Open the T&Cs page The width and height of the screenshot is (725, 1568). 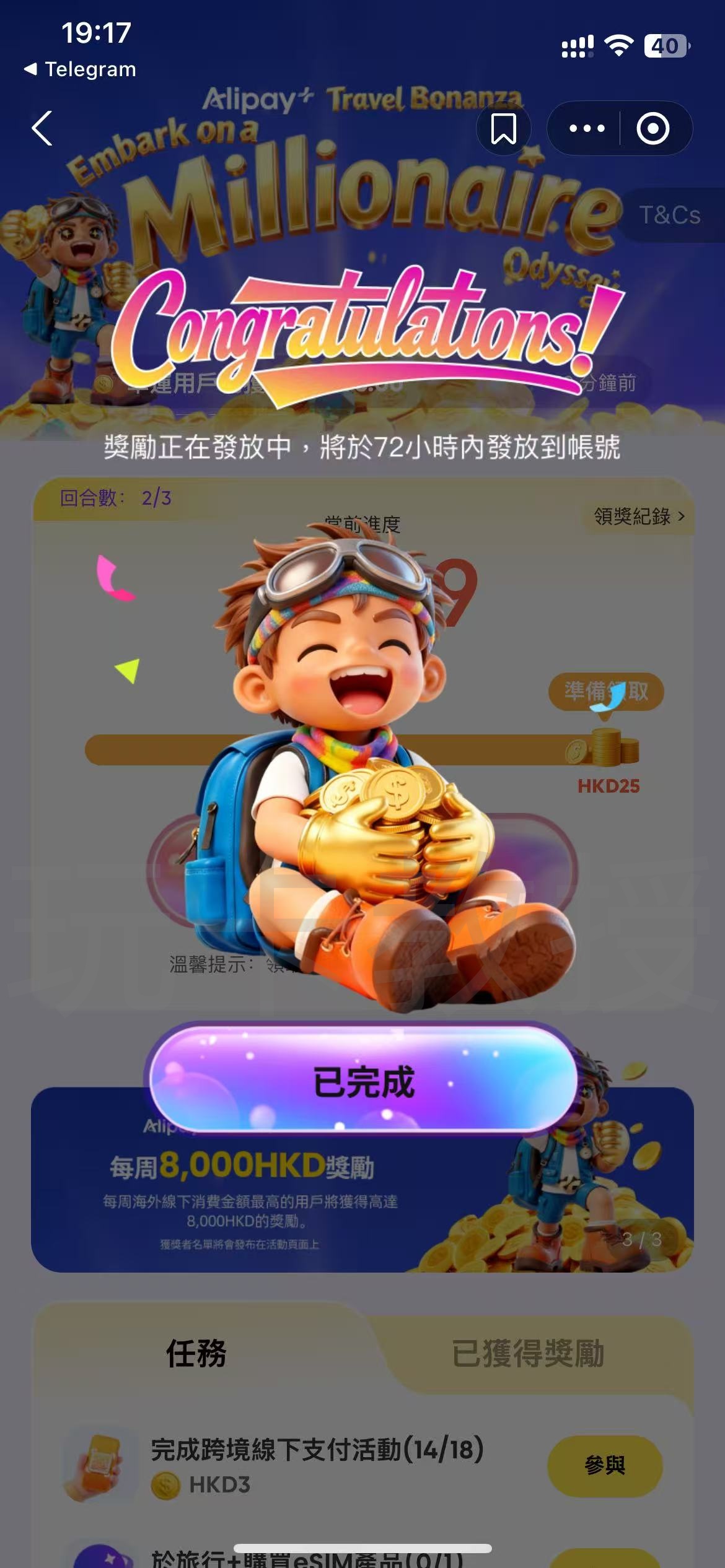pos(669,216)
